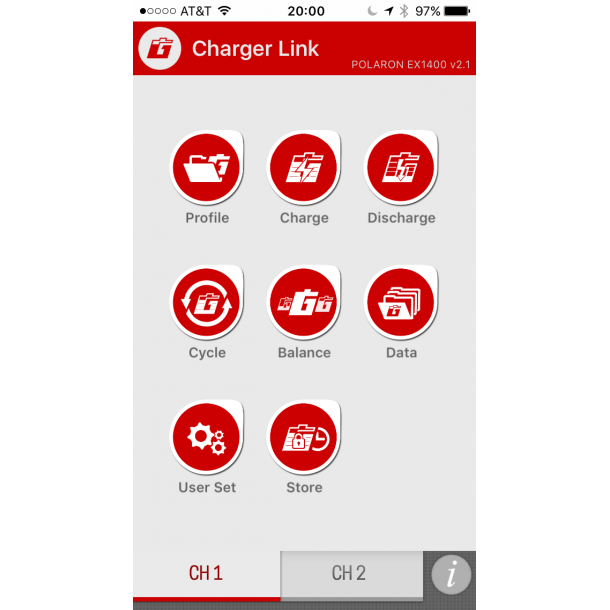Open the info icon

tap(451, 575)
